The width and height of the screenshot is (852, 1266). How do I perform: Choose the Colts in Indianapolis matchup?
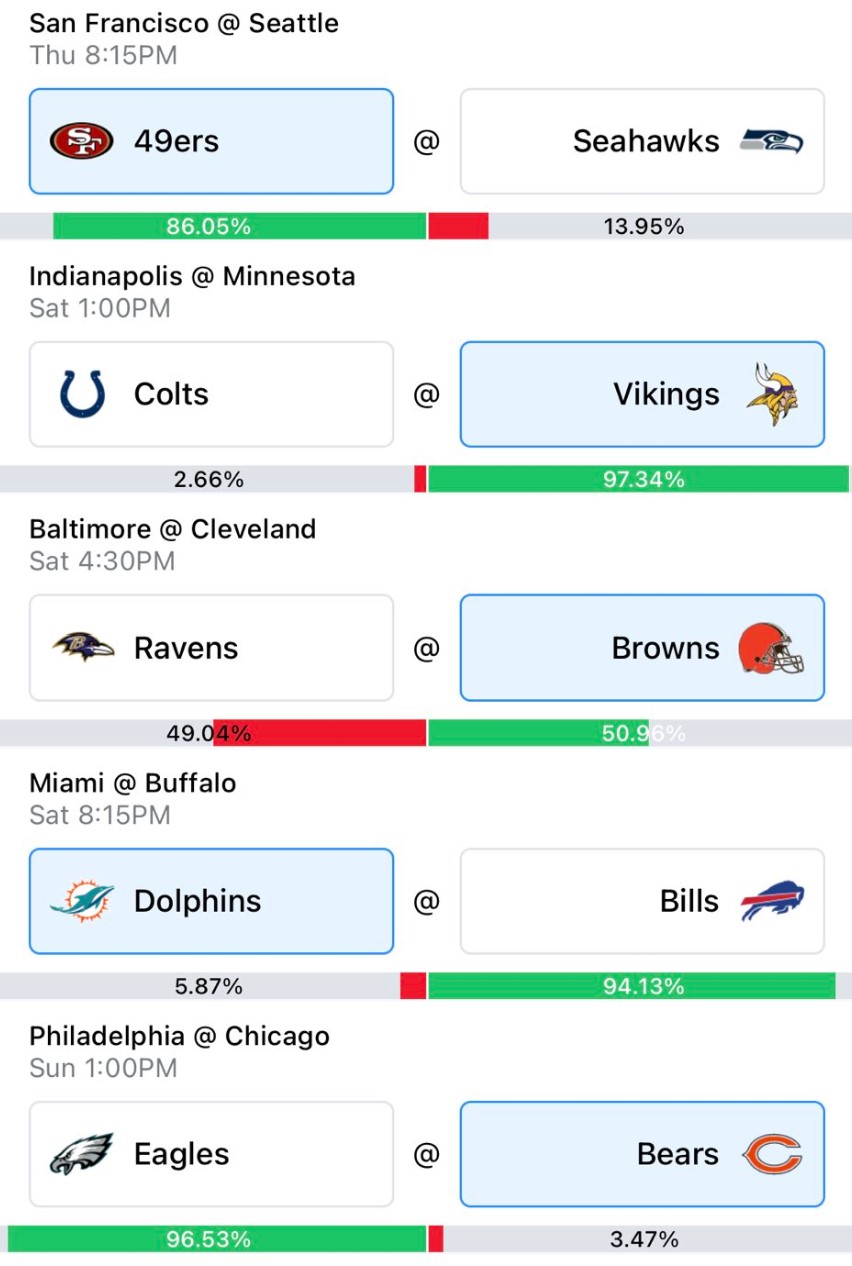click(211, 394)
